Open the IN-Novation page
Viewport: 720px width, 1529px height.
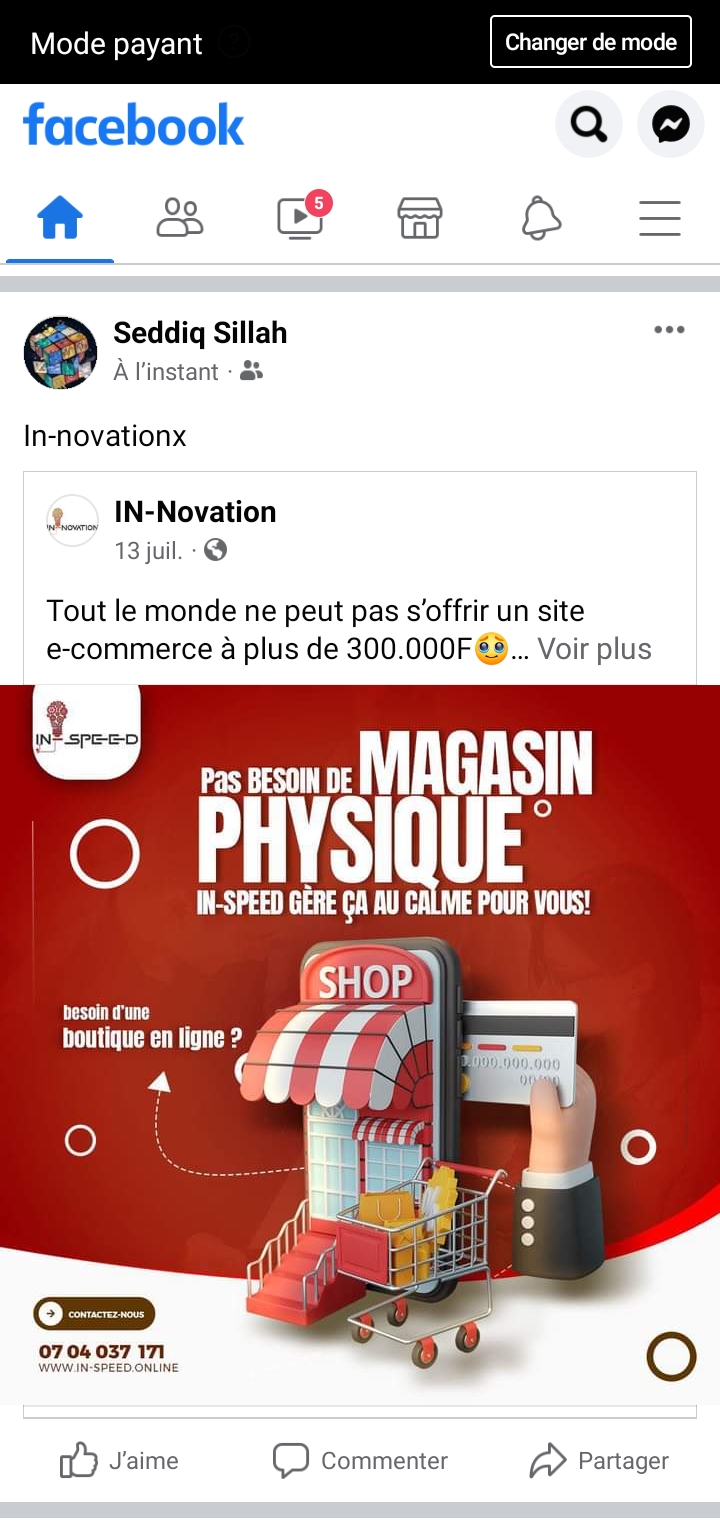[x=195, y=512]
